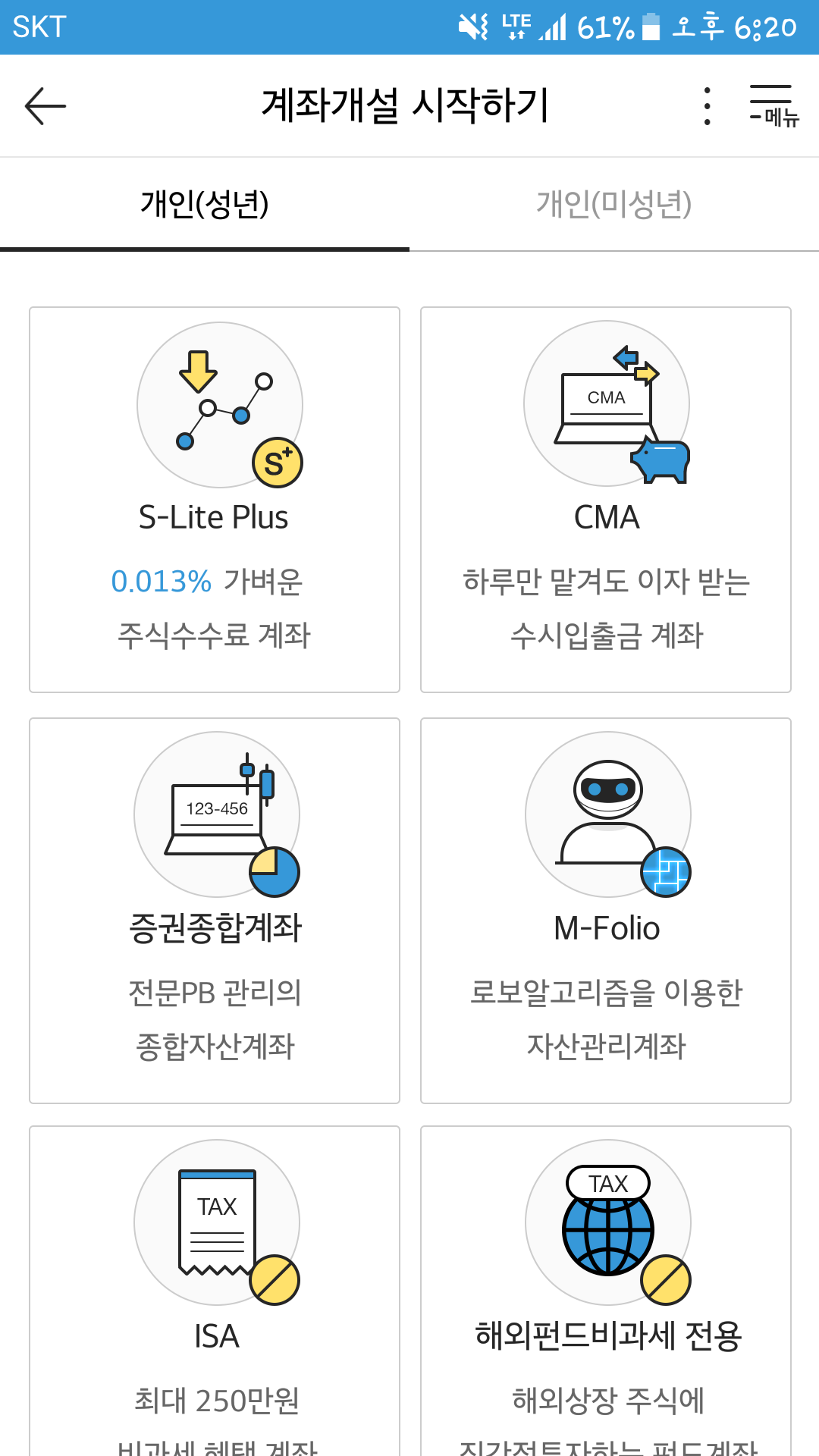
Task: Tap the pie chart on 증권종합계좌 card
Action: pos(275,872)
